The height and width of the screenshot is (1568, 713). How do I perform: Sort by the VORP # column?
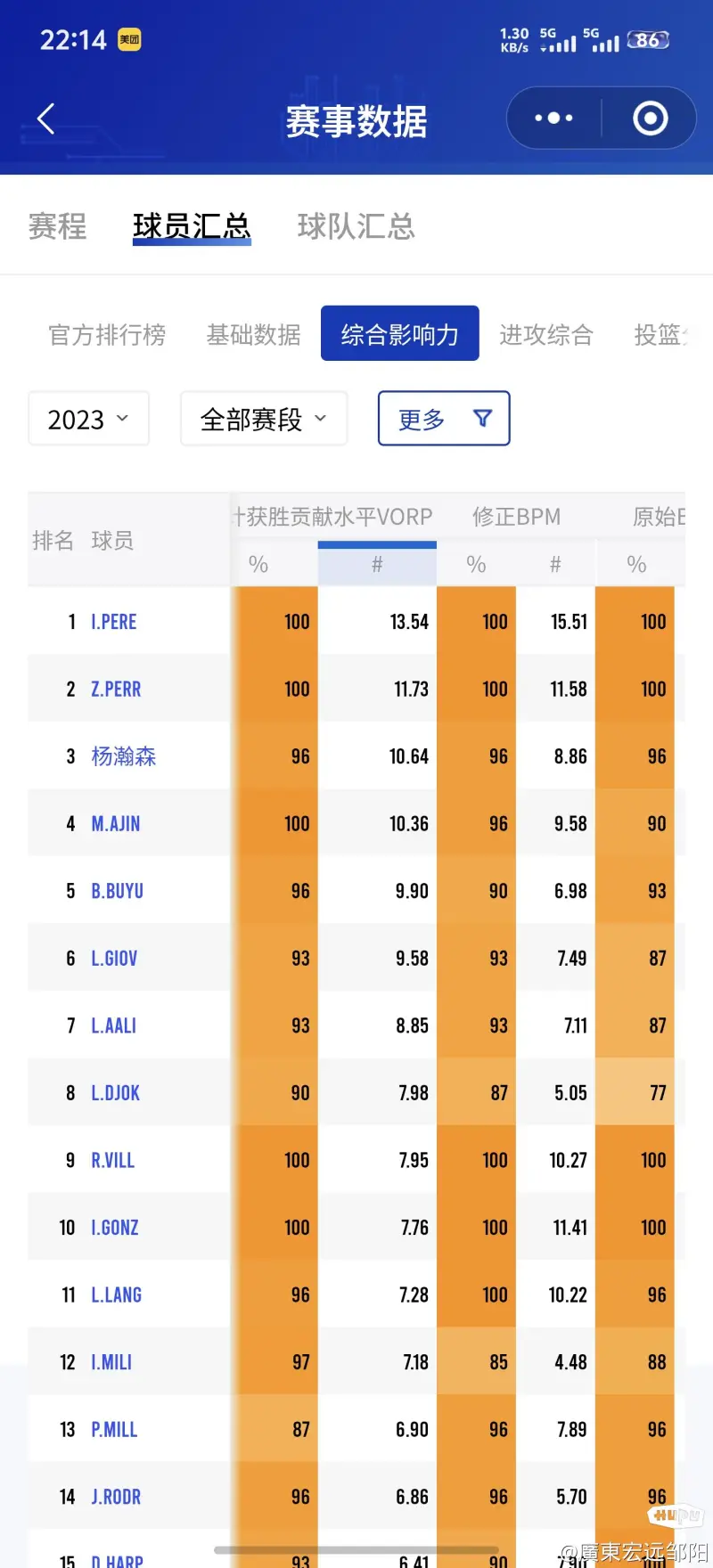pyautogui.click(x=377, y=564)
